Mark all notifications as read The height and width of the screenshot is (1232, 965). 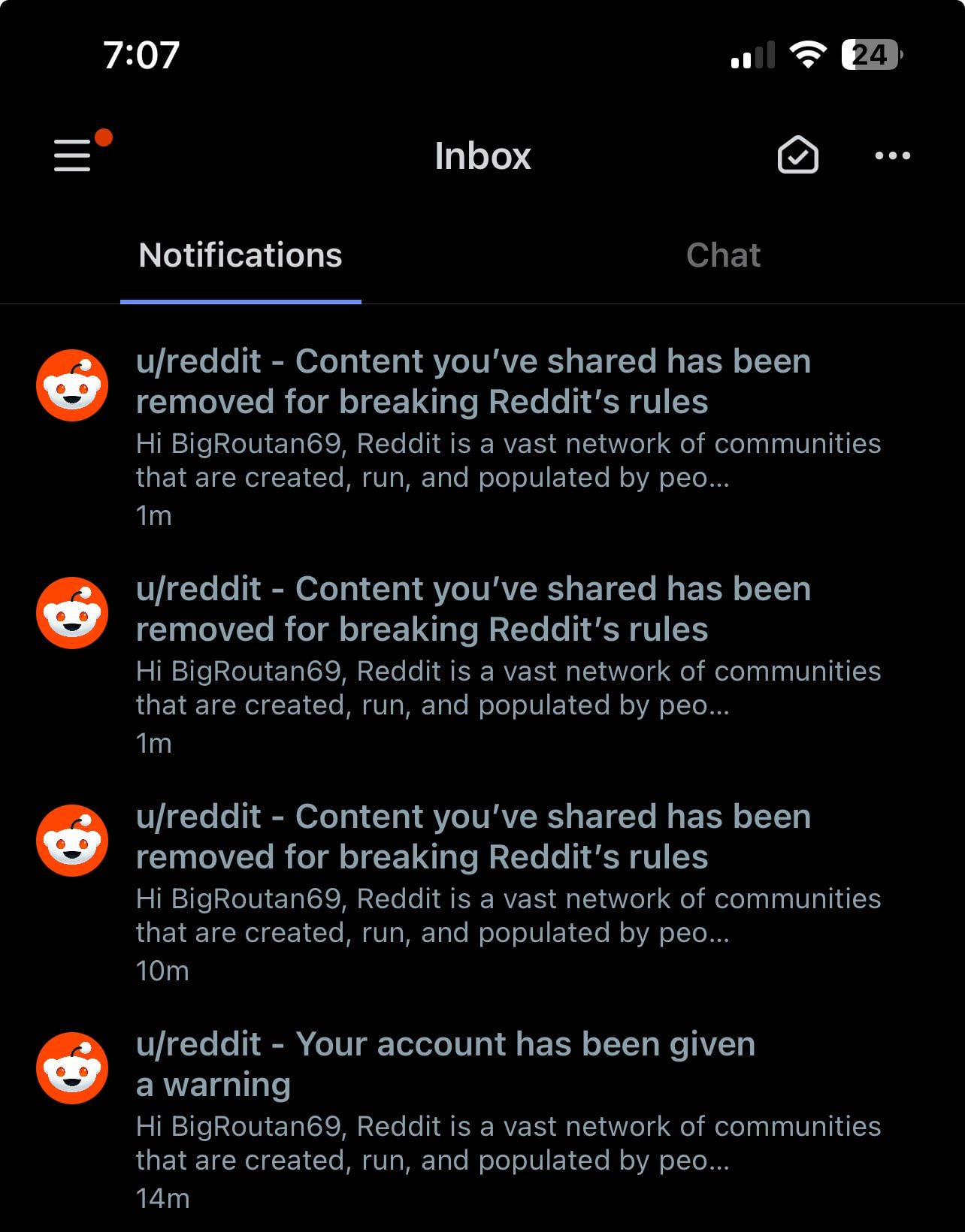tap(797, 156)
